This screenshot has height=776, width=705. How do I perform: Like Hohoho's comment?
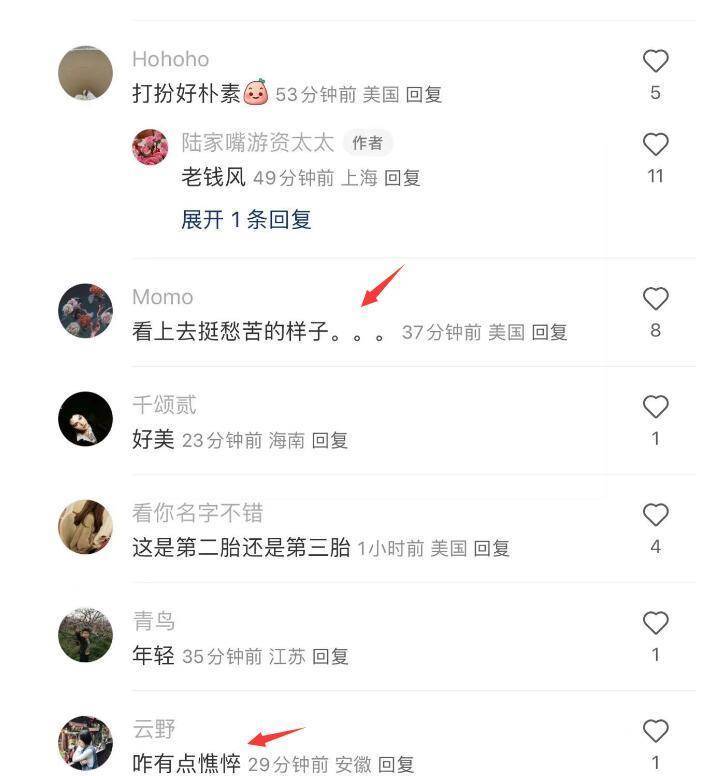(x=655, y=62)
